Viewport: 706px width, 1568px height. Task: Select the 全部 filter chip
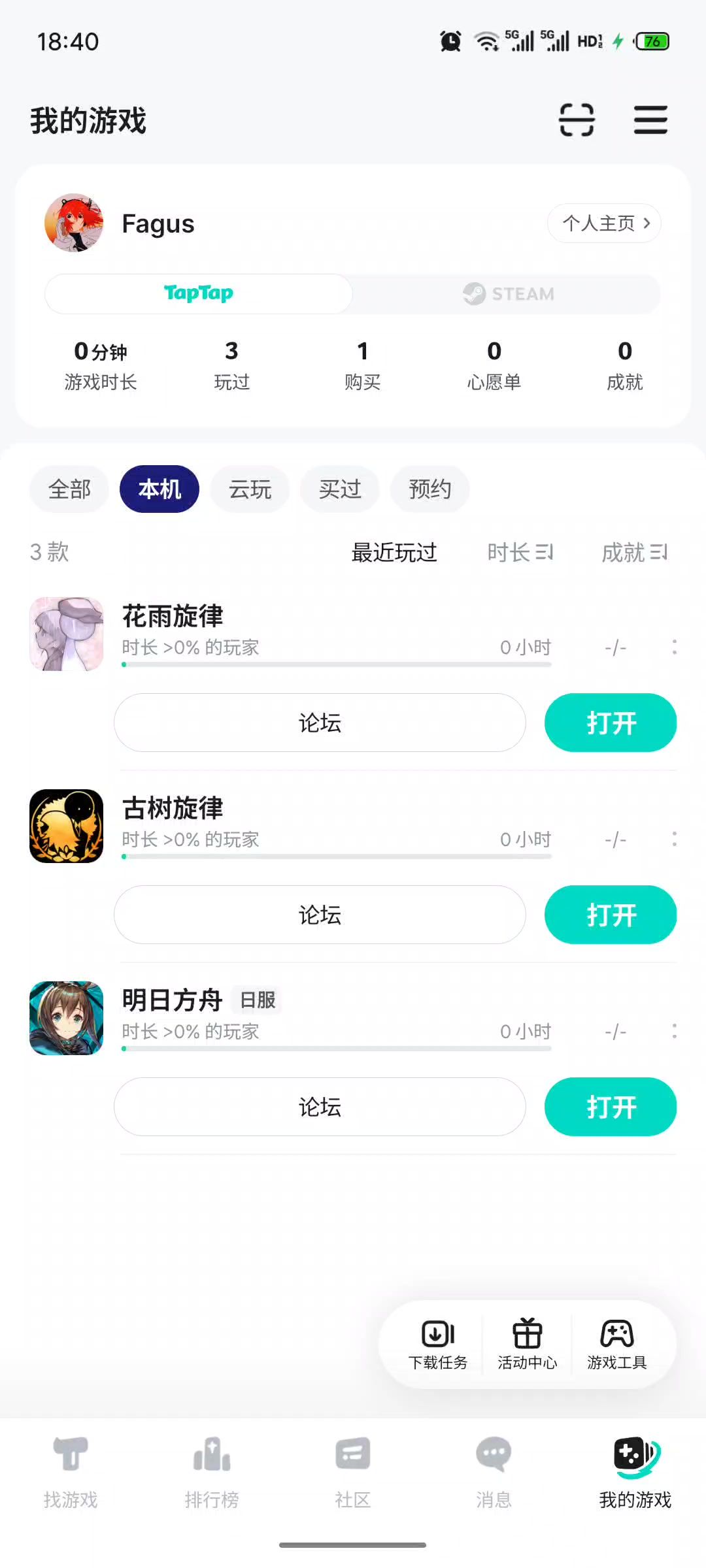pyautogui.click(x=69, y=489)
